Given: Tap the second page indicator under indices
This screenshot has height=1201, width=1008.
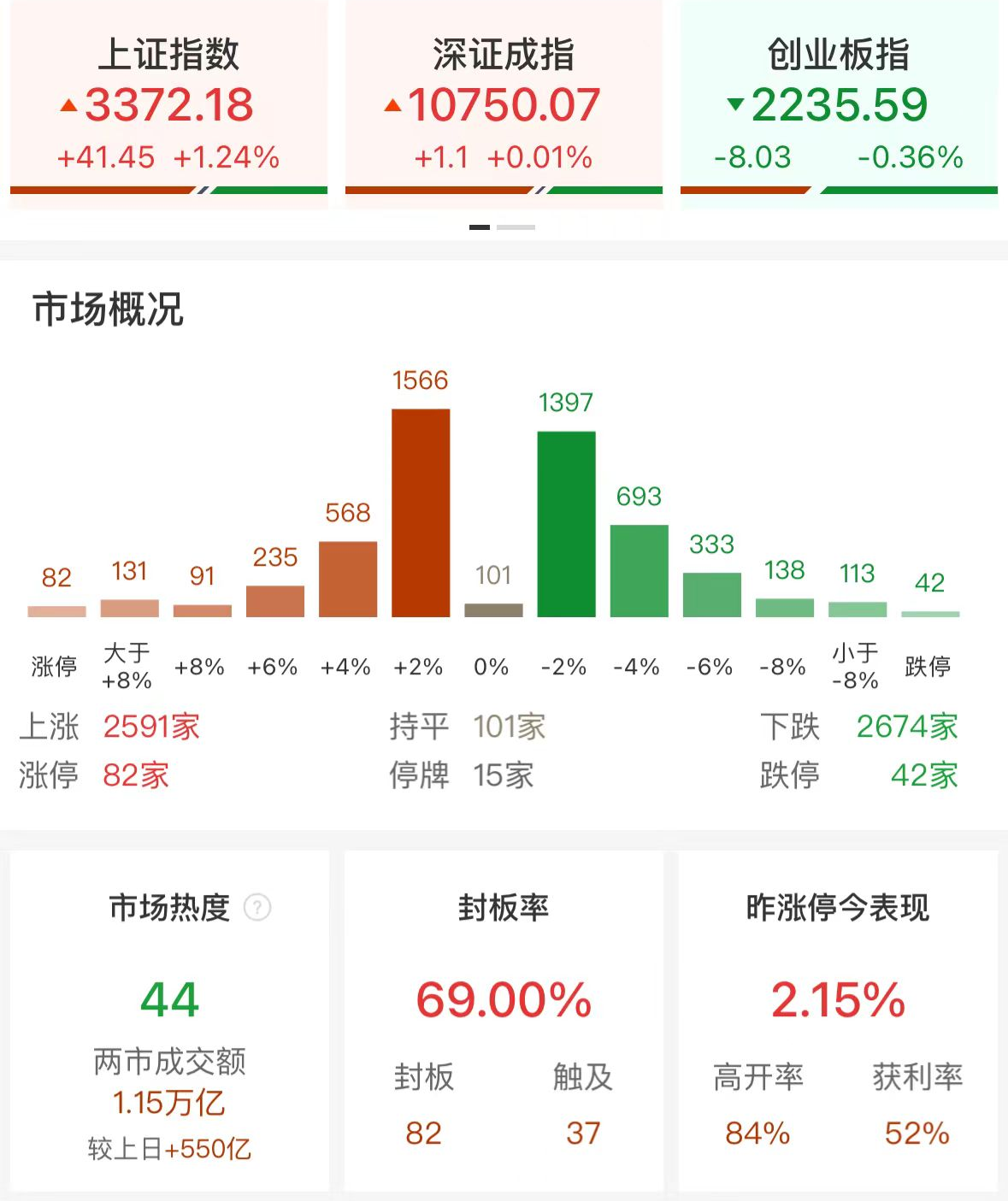Looking at the screenshot, I should [x=516, y=227].
